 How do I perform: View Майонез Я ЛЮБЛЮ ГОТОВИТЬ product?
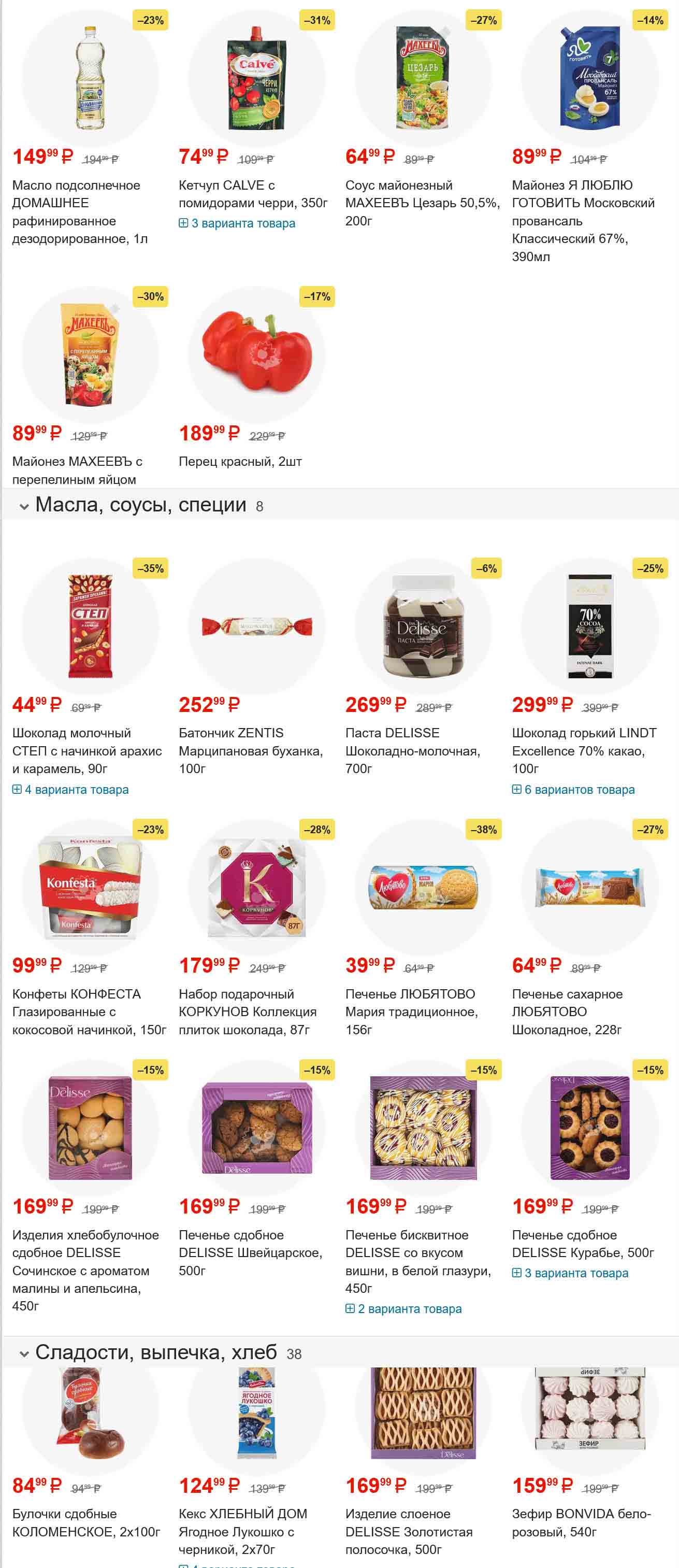click(x=583, y=220)
